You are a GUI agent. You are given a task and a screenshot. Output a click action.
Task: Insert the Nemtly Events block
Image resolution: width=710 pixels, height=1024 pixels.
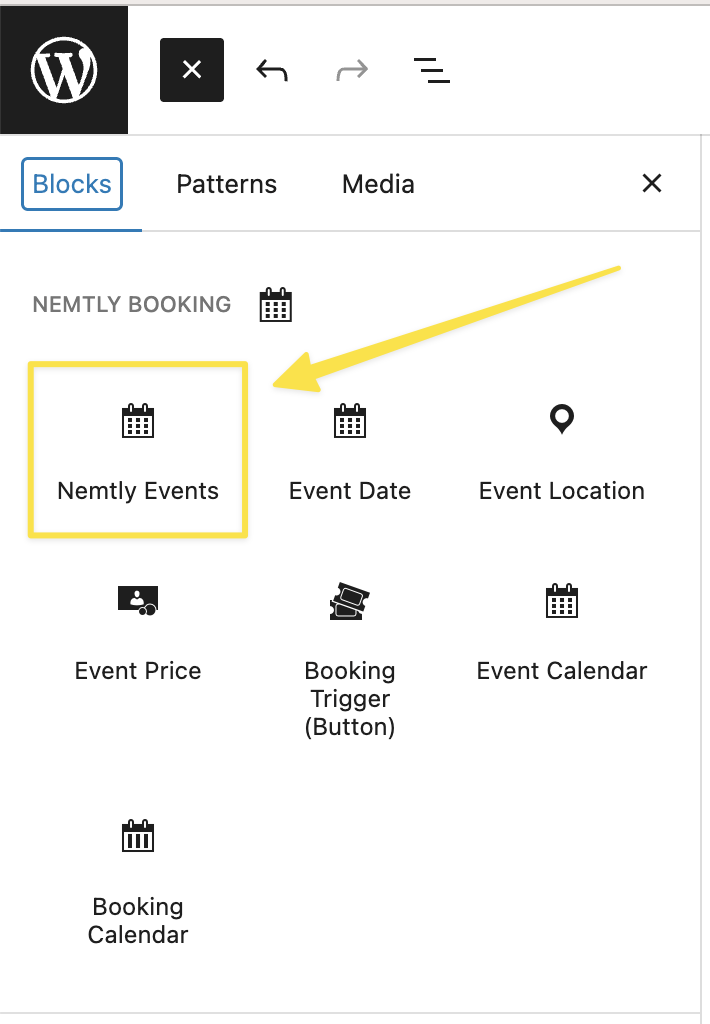click(x=138, y=450)
